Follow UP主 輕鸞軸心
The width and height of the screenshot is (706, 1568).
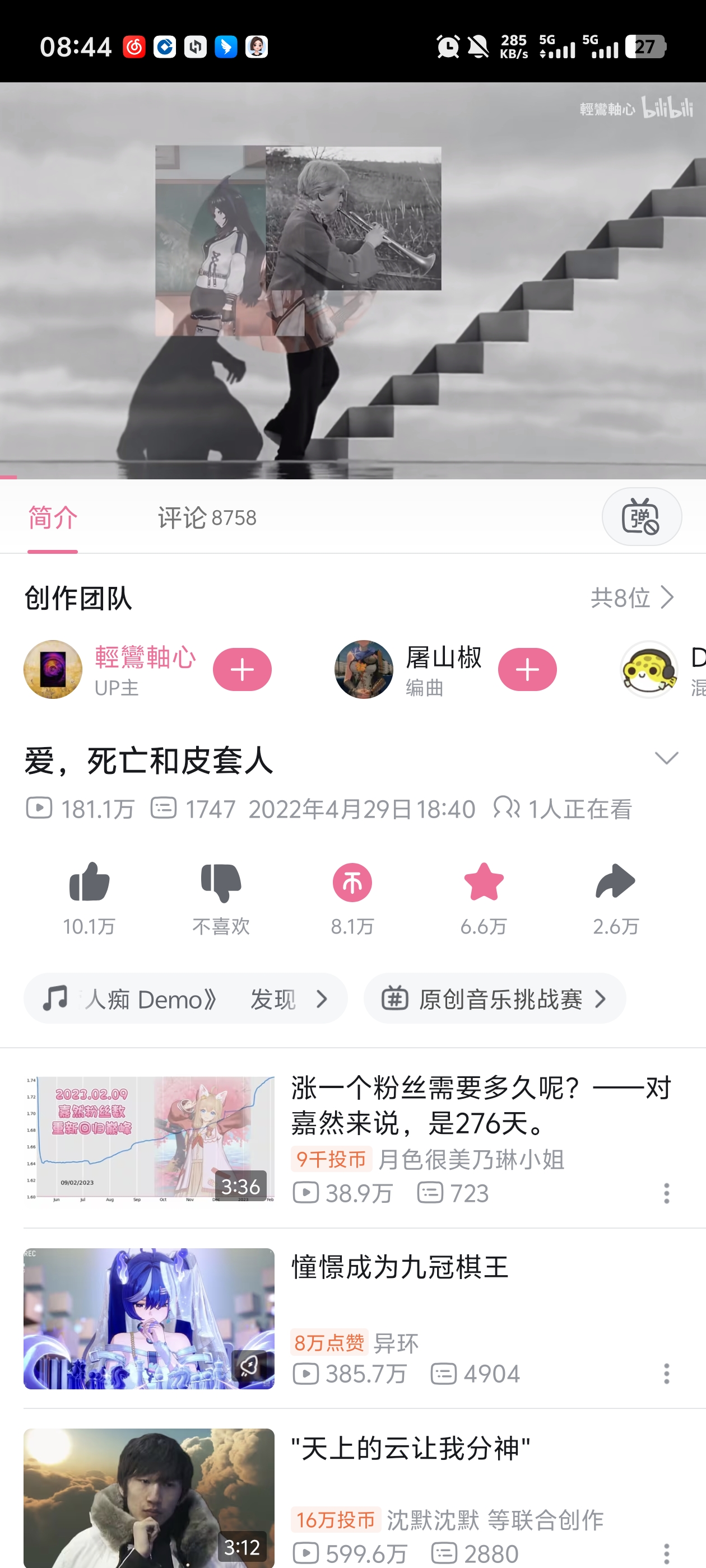tap(242, 670)
